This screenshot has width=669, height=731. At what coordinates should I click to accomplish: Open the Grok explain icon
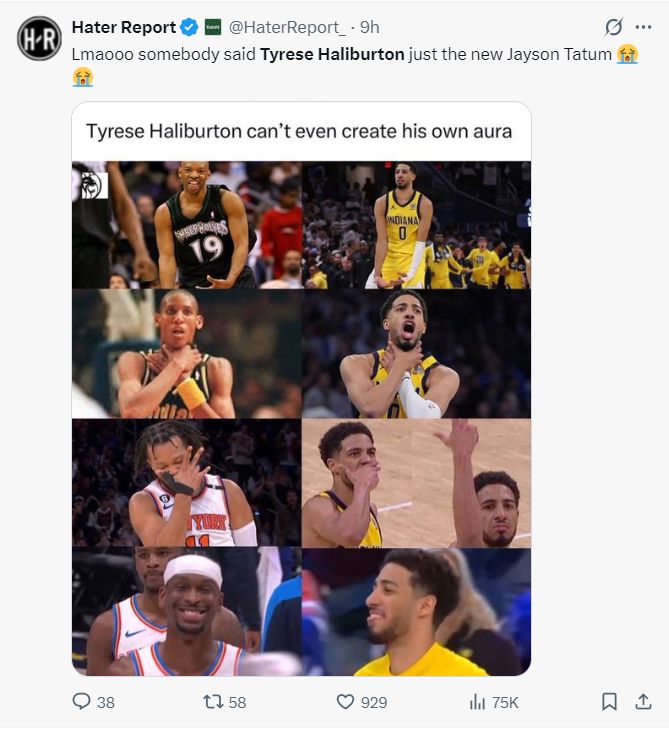click(x=613, y=27)
